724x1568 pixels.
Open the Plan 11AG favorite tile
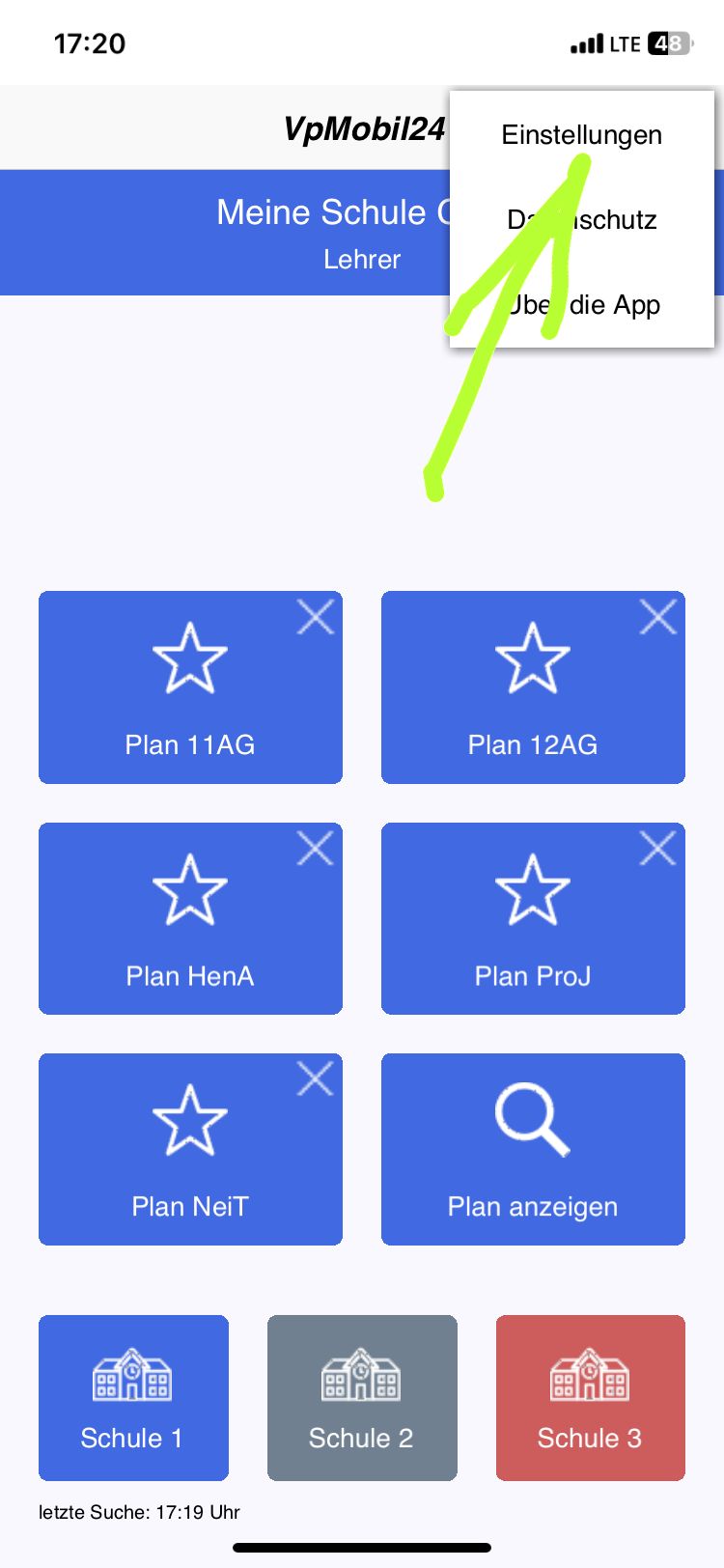click(190, 687)
